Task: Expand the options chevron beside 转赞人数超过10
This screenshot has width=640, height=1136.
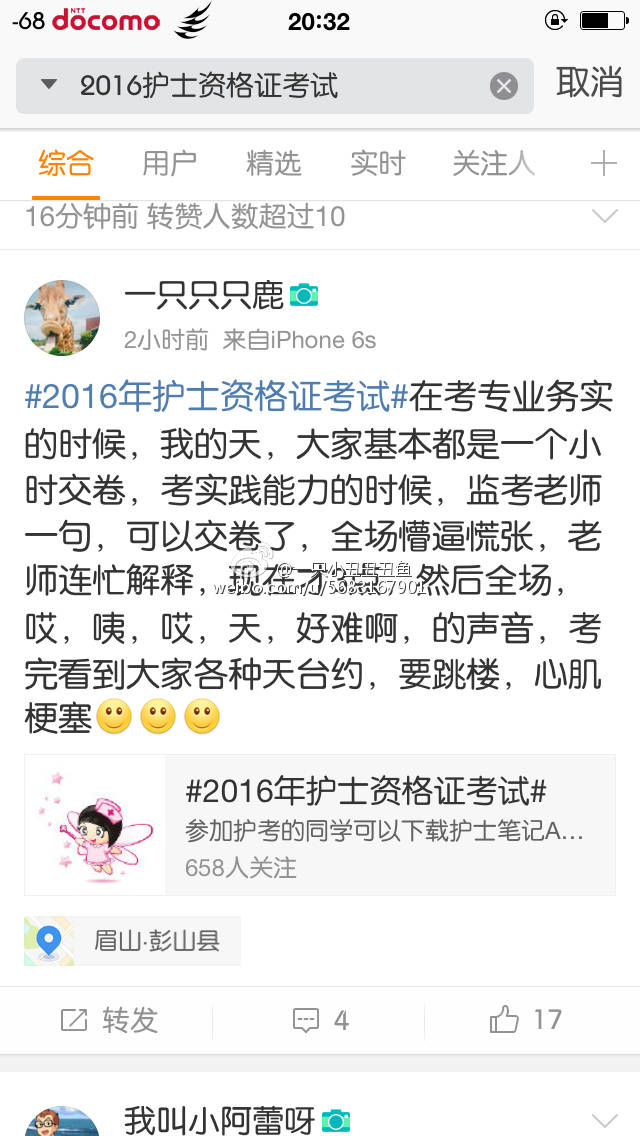Action: (604, 217)
